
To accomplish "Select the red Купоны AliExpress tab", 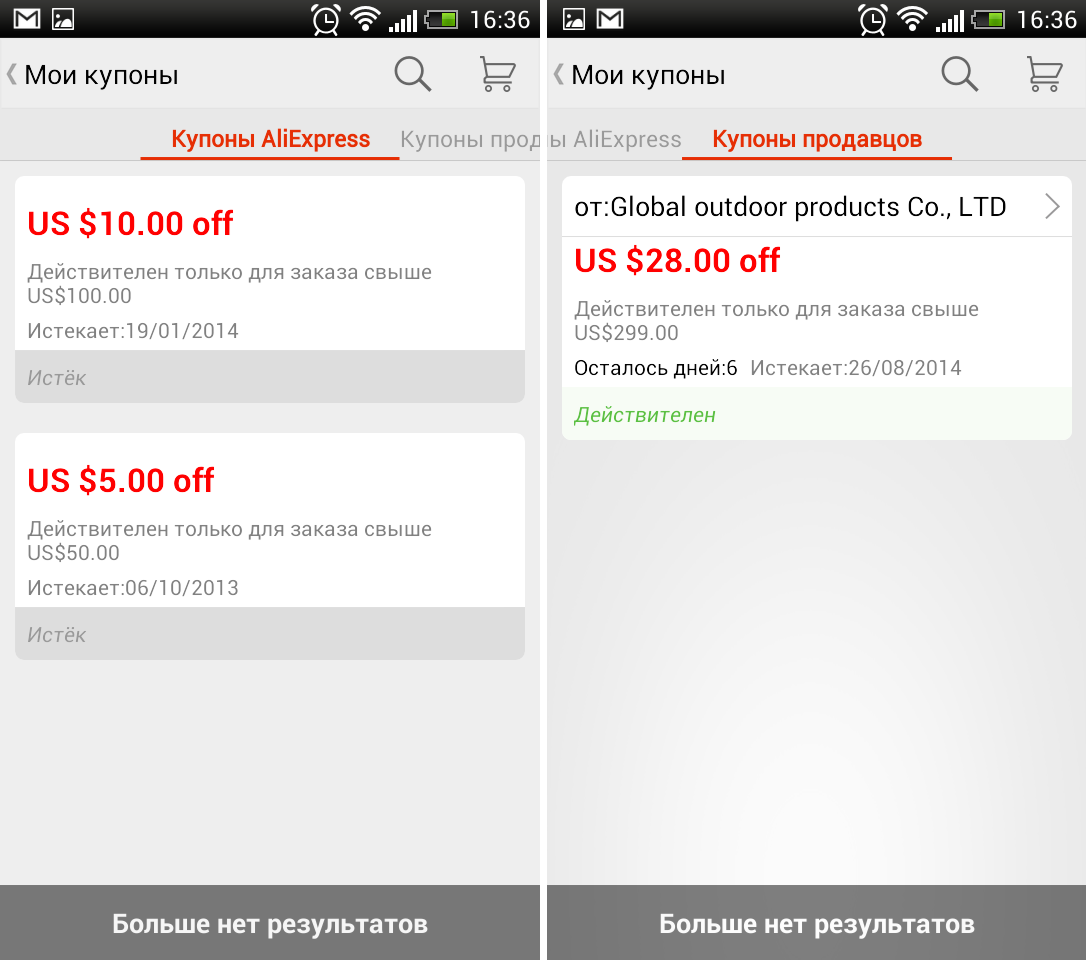I will pos(270,140).
